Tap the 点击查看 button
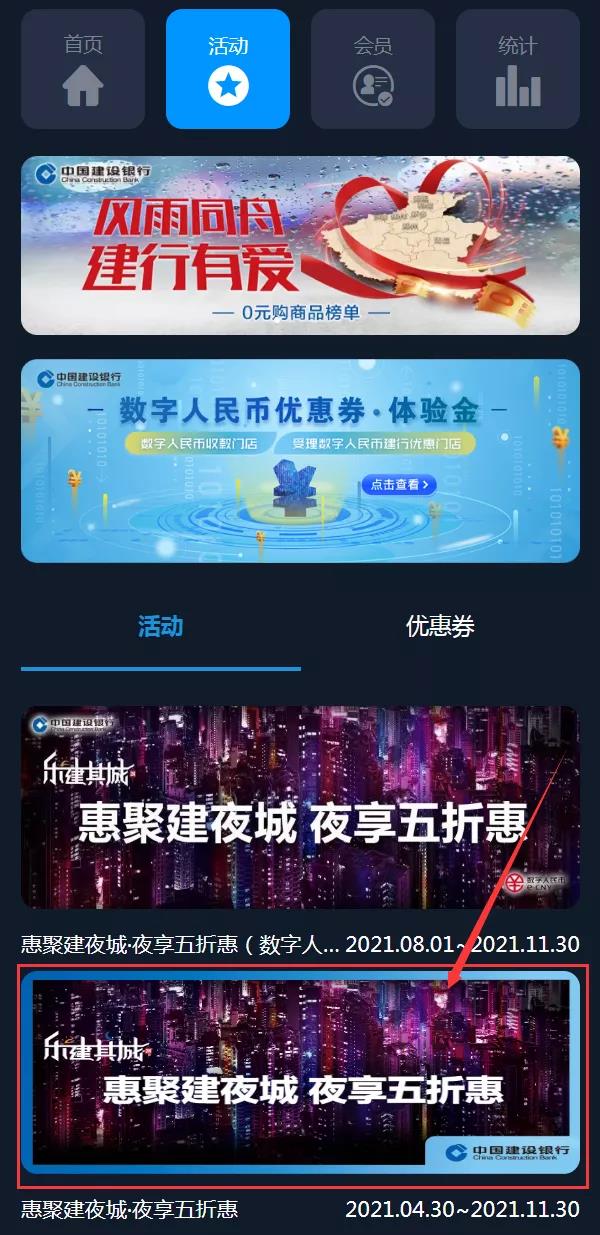This screenshot has height=1235, width=600. [x=399, y=484]
